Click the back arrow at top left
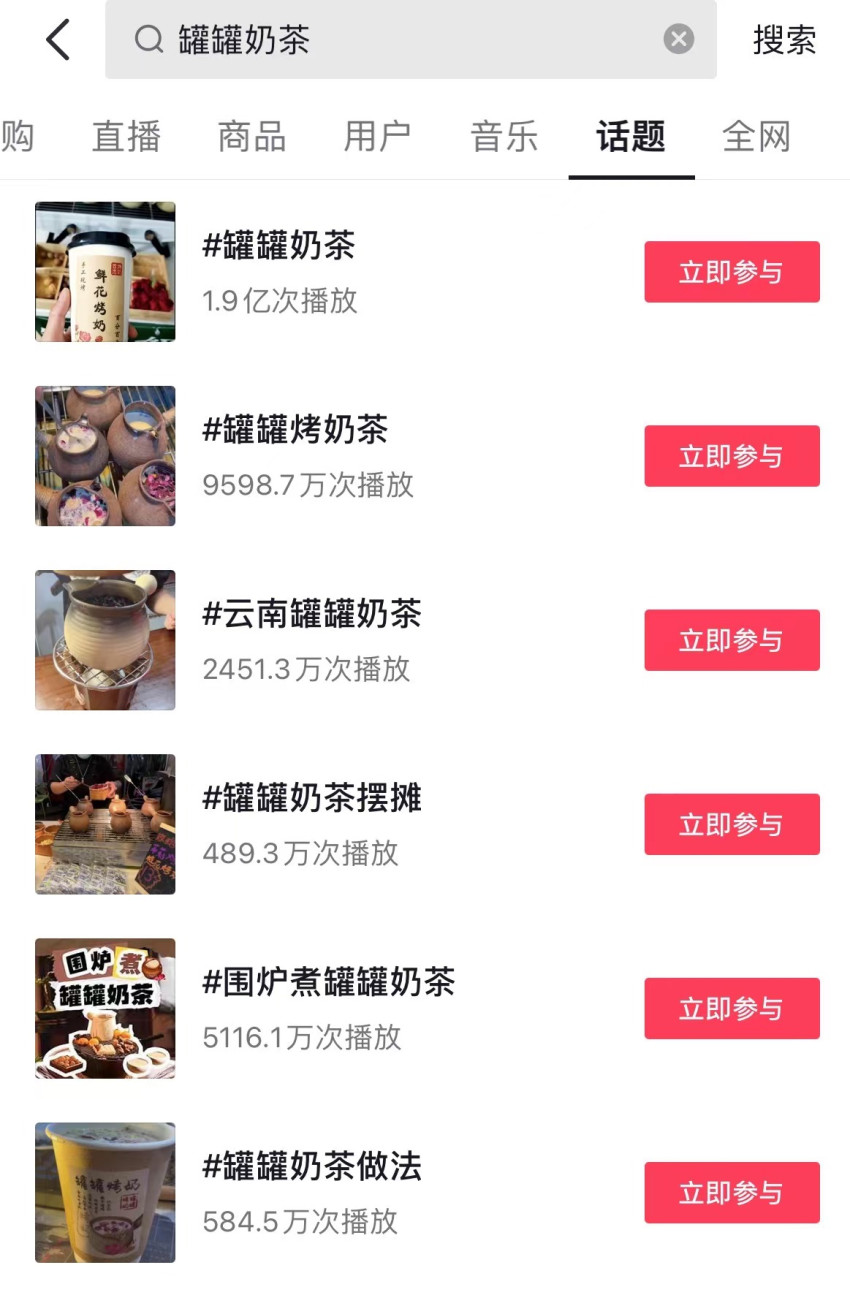 pos(57,40)
